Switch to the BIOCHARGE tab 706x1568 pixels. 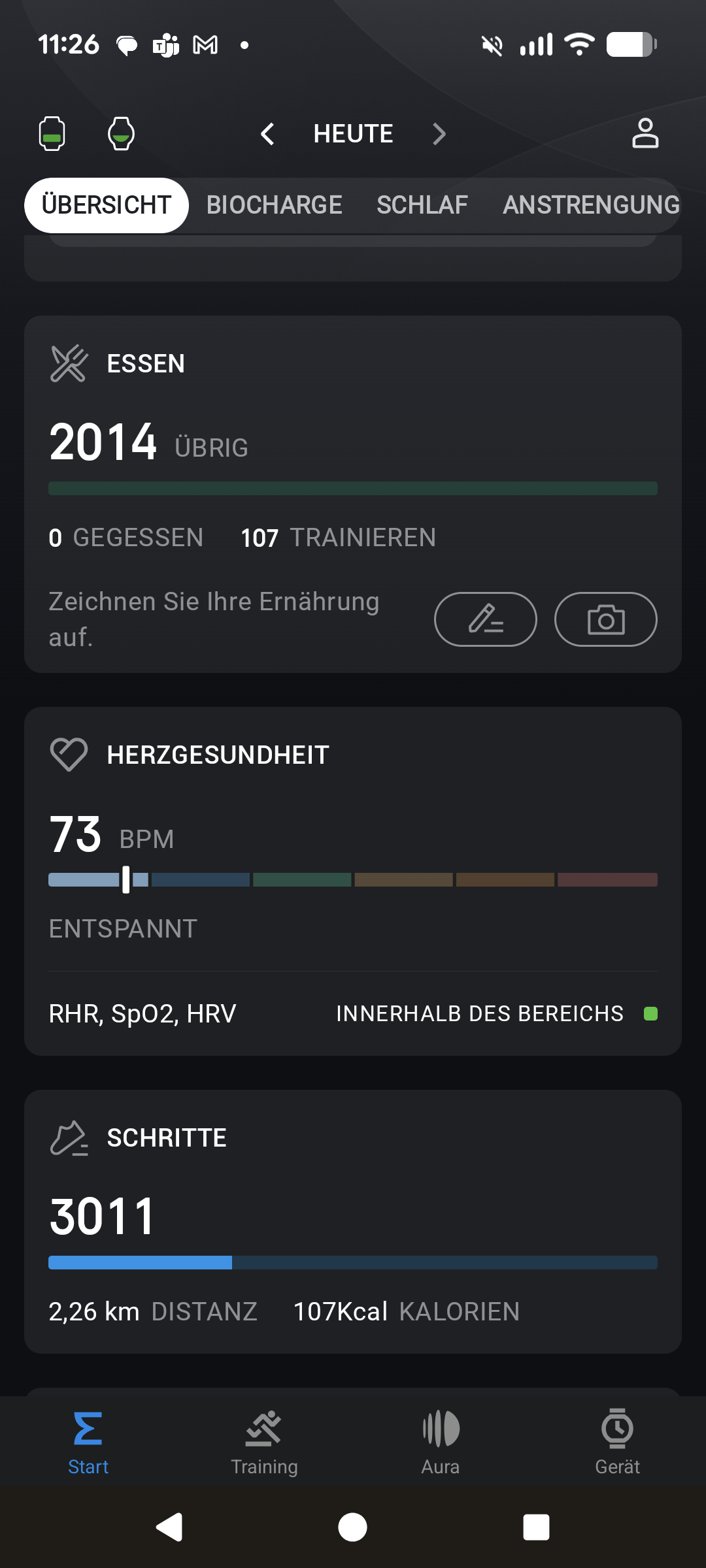tap(274, 205)
